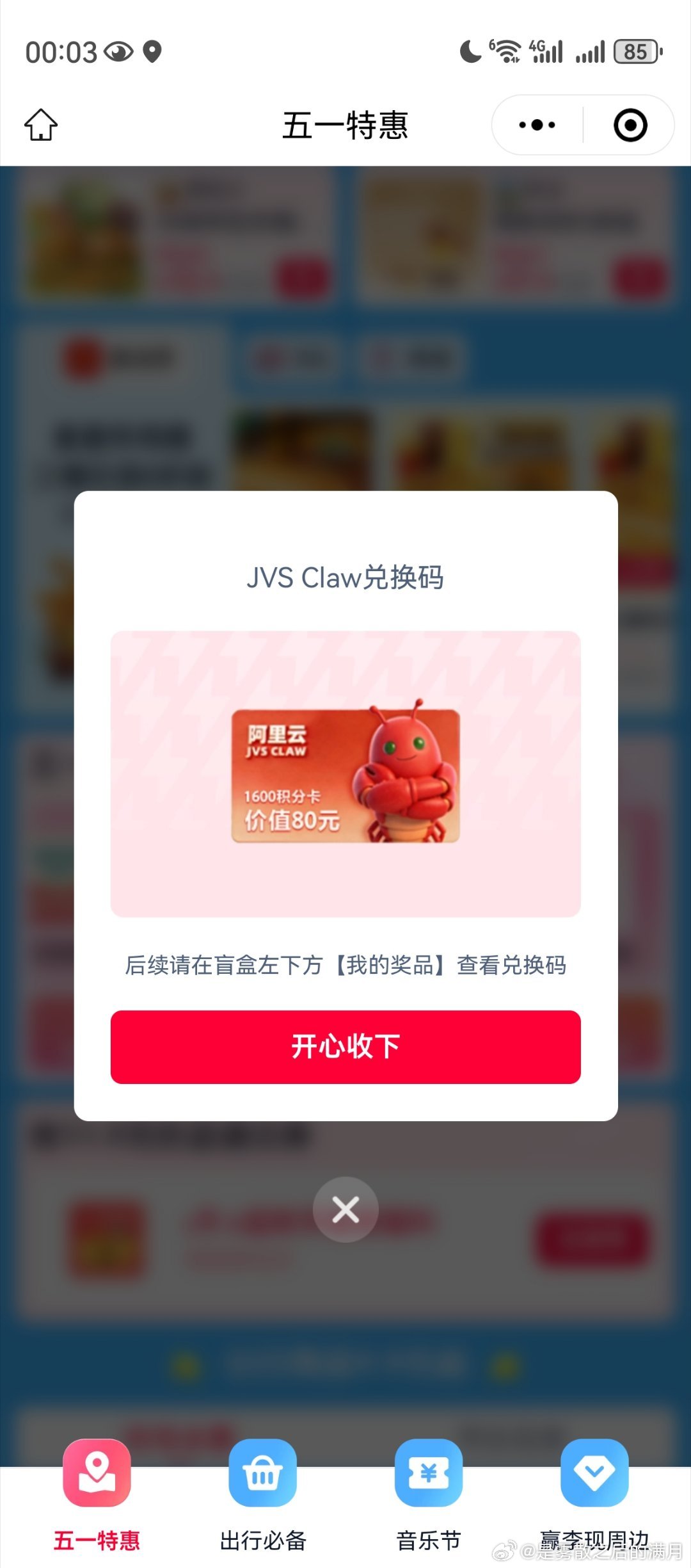Tap the 开心收下 button
Image resolution: width=691 pixels, height=1568 pixels.
(x=345, y=1046)
